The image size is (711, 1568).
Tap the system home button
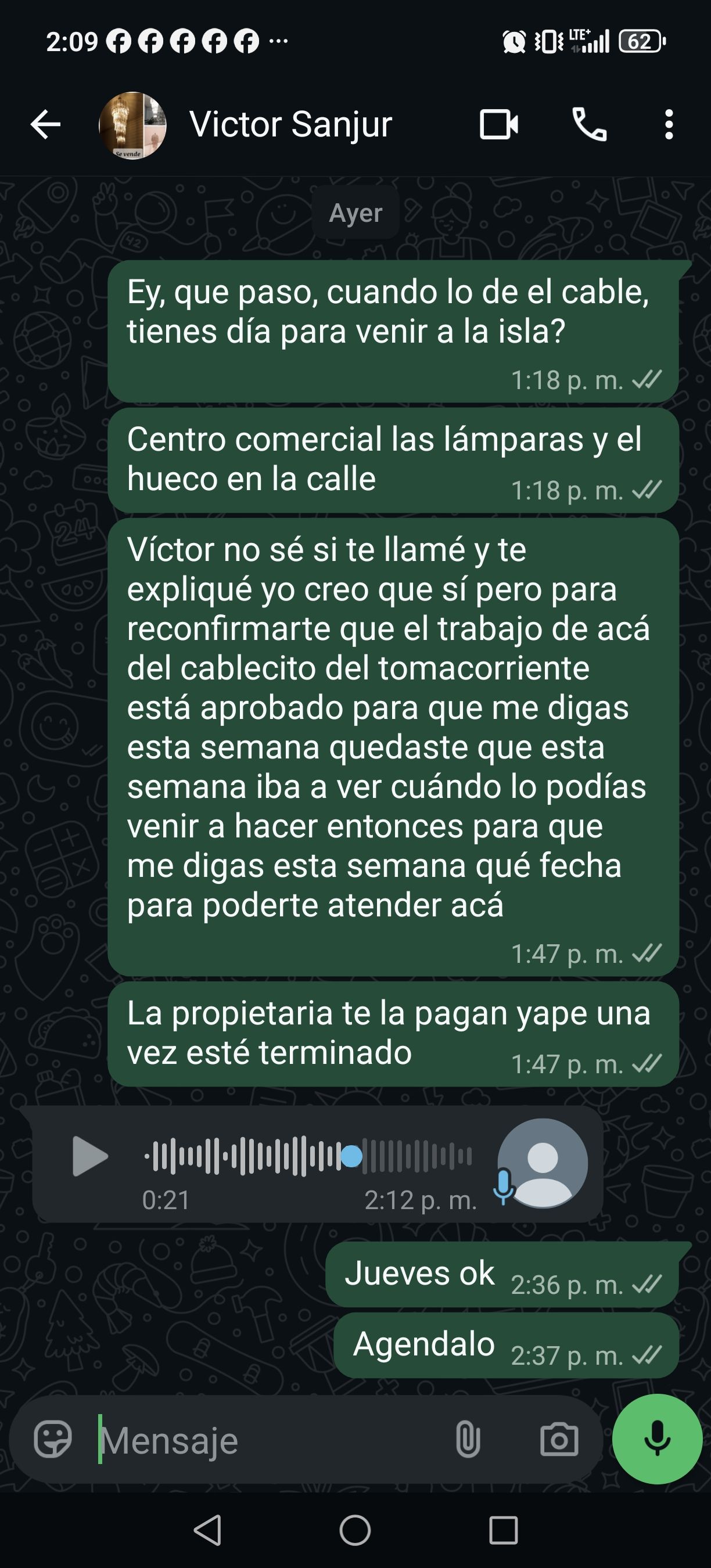point(355,1530)
